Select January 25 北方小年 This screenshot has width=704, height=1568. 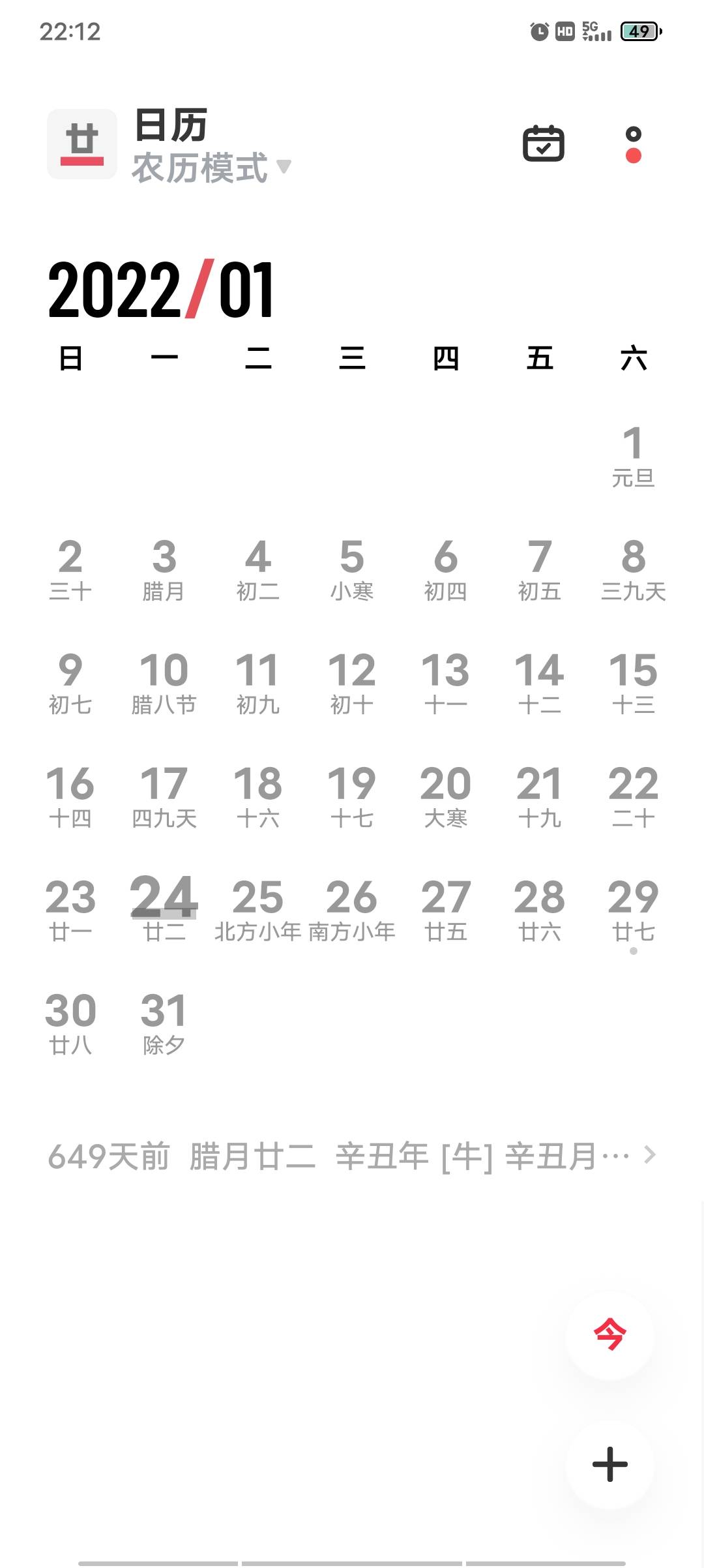click(x=257, y=909)
